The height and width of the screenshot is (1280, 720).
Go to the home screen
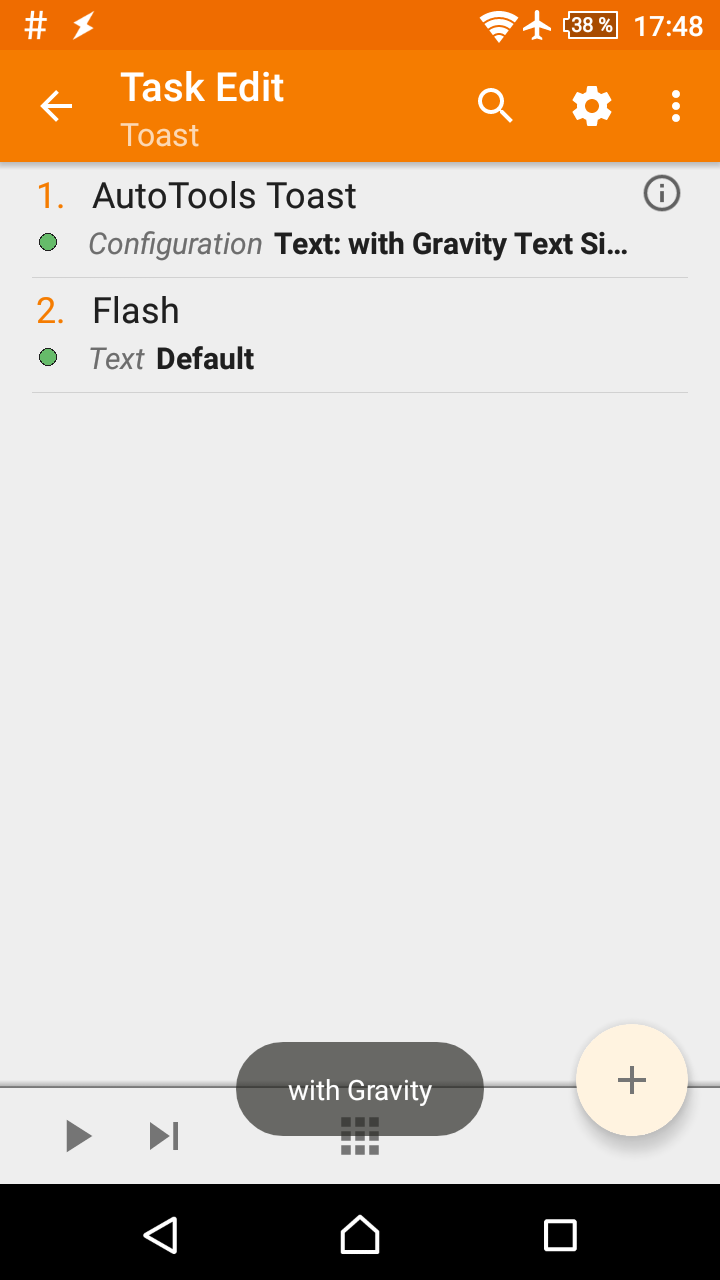click(360, 1235)
